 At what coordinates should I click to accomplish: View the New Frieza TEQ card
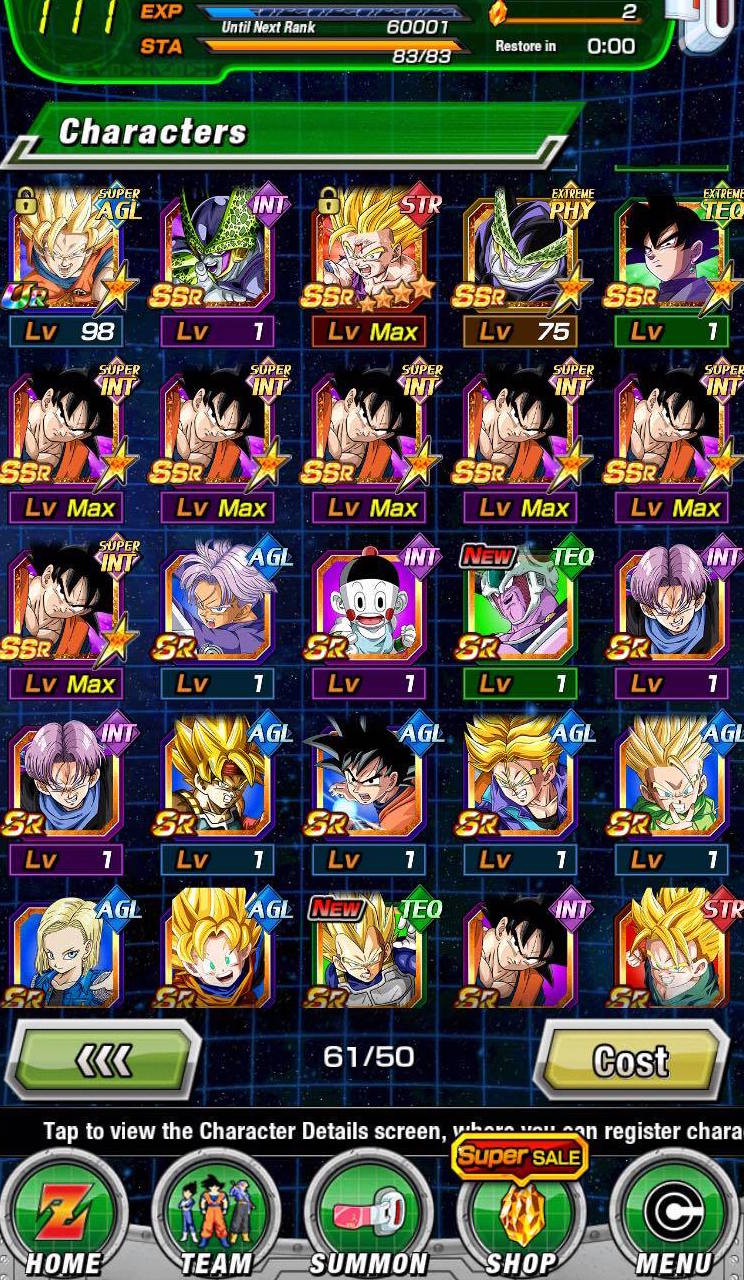click(522, 610)
